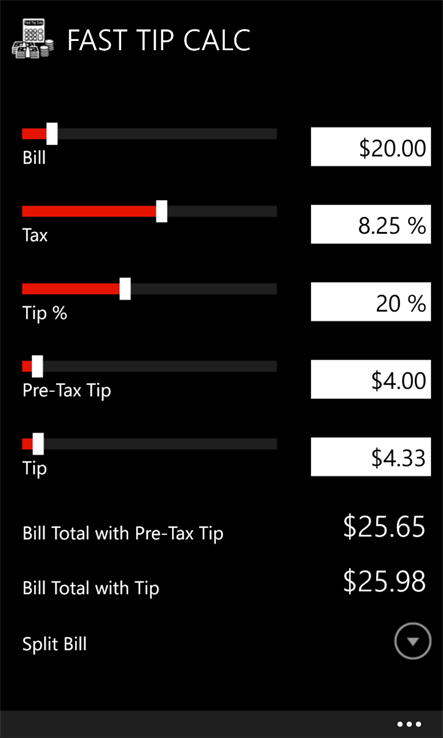Adjust the Tip % slider
Screen dimensions: 443x738
[x=149, y=289]
